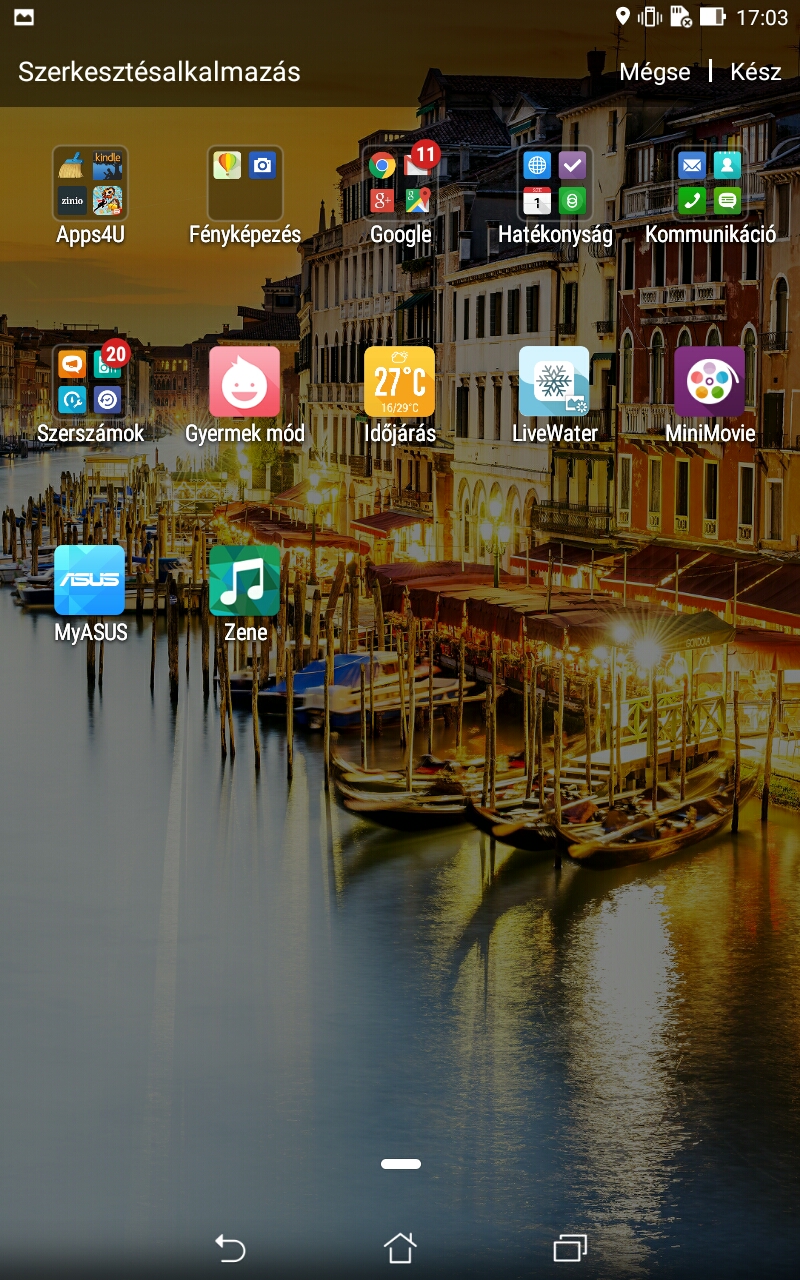
Task: Tap the page indicator bar
Action: pos(400,1164)
